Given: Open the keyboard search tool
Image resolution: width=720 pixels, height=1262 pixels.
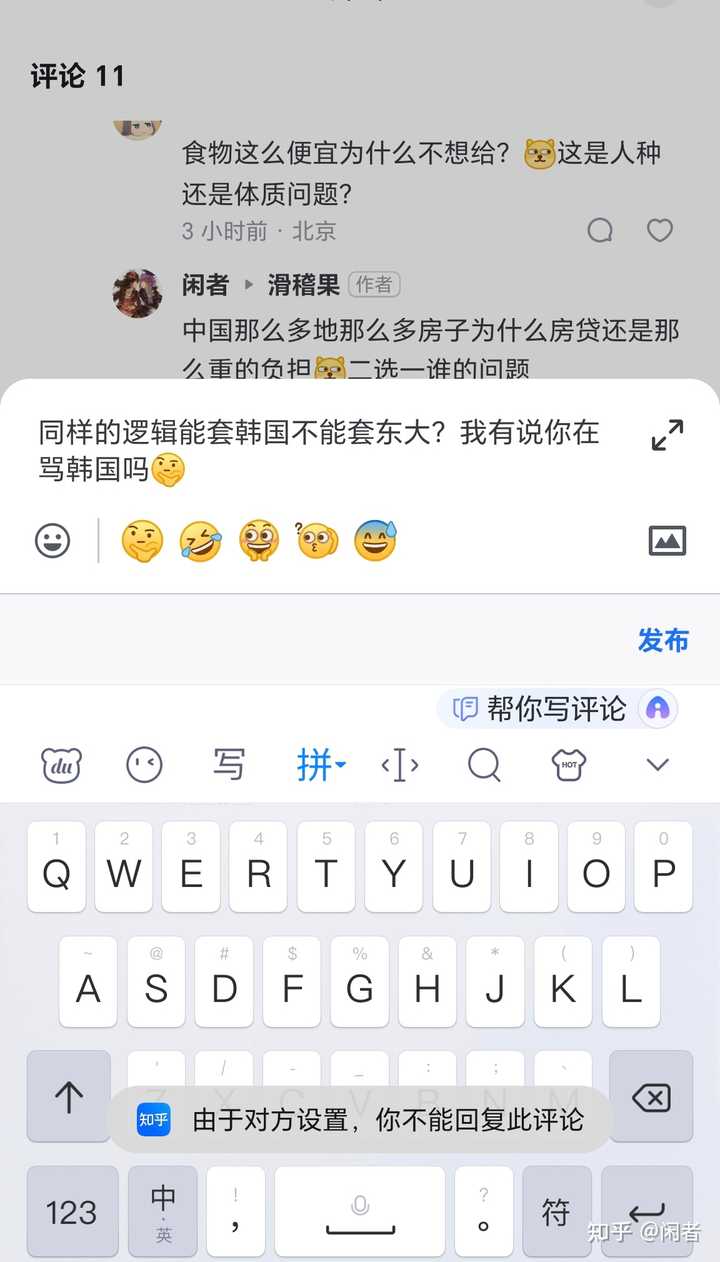Looking at the screenshot, I should [484, 766].
